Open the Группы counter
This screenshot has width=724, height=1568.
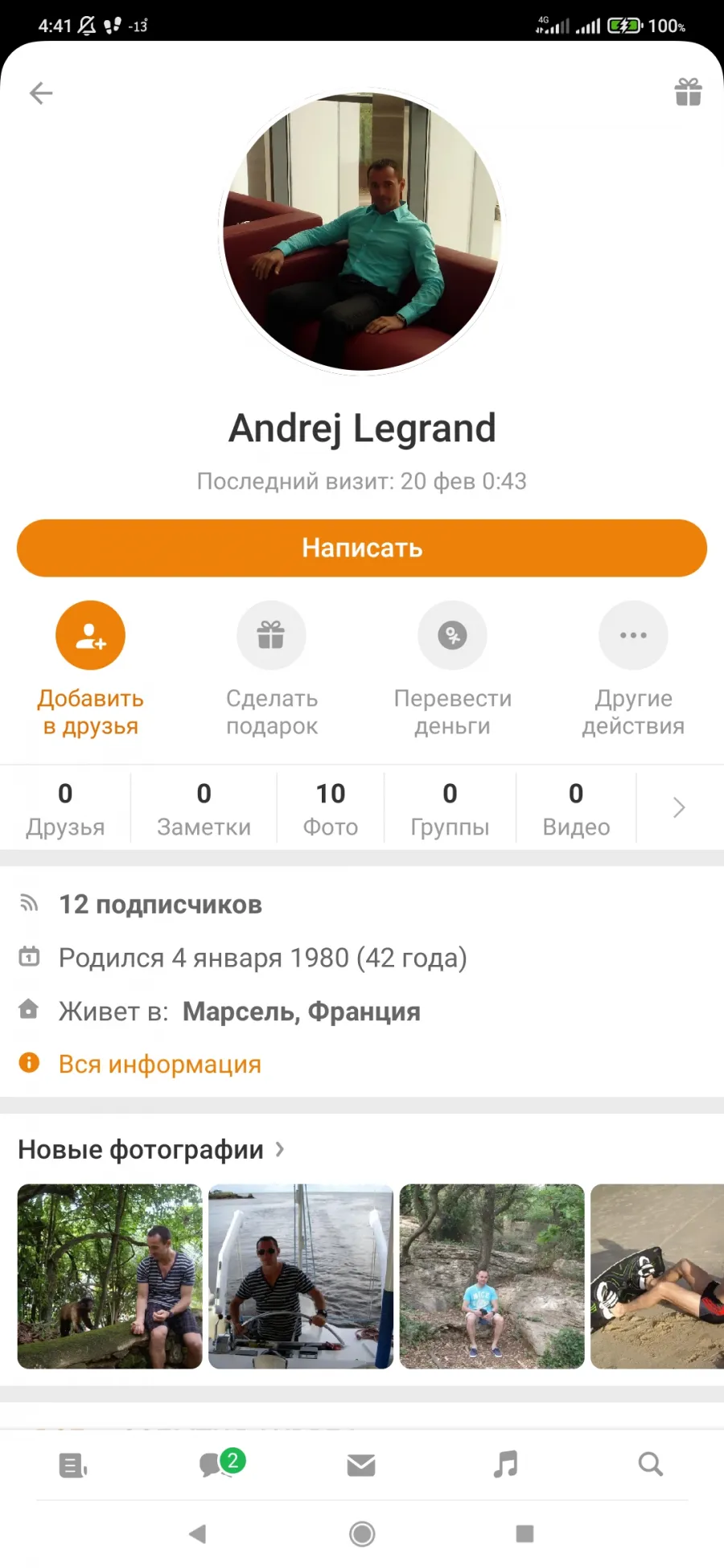tap(450, 808)
